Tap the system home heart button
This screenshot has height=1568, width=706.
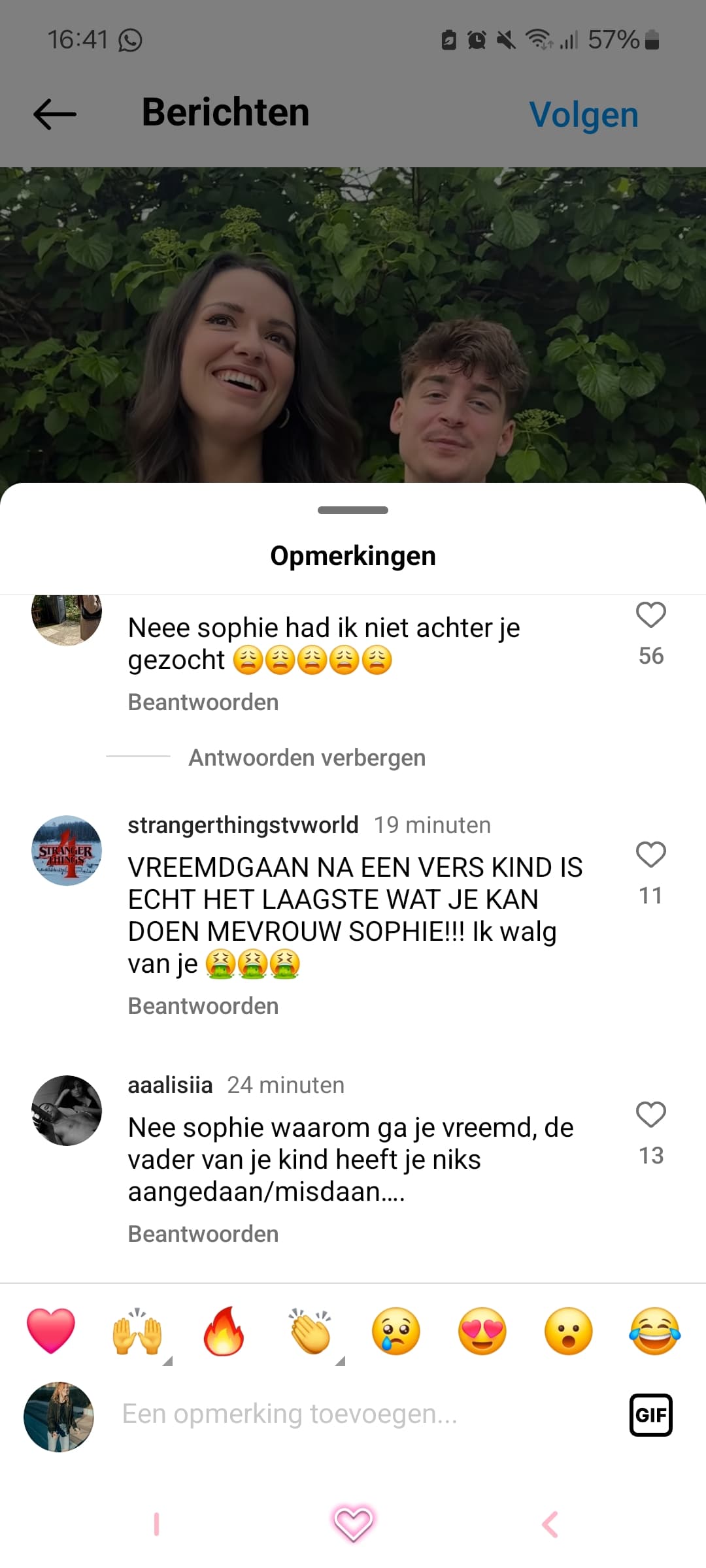coord(353,1524)
